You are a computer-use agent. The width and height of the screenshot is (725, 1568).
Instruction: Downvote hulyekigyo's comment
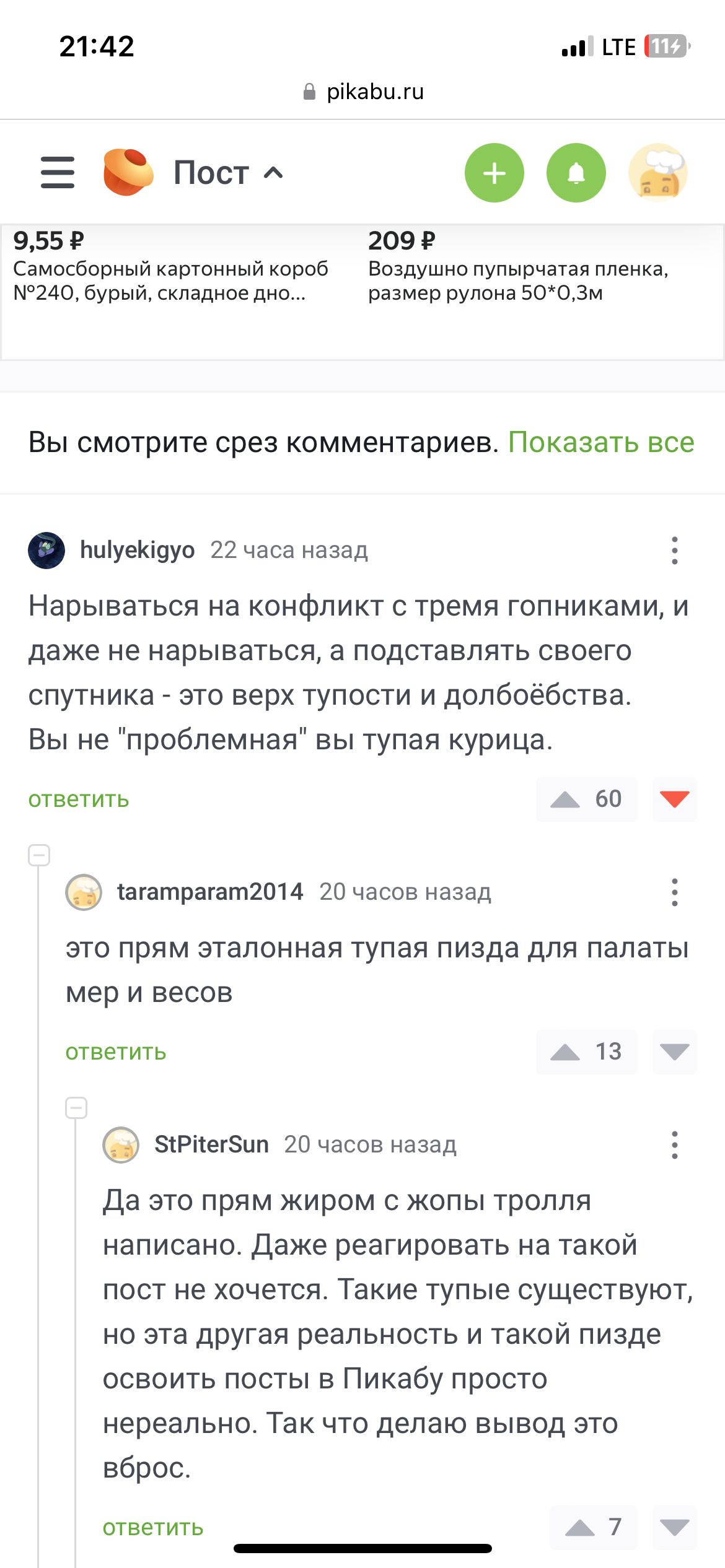[x=675, y=799]
